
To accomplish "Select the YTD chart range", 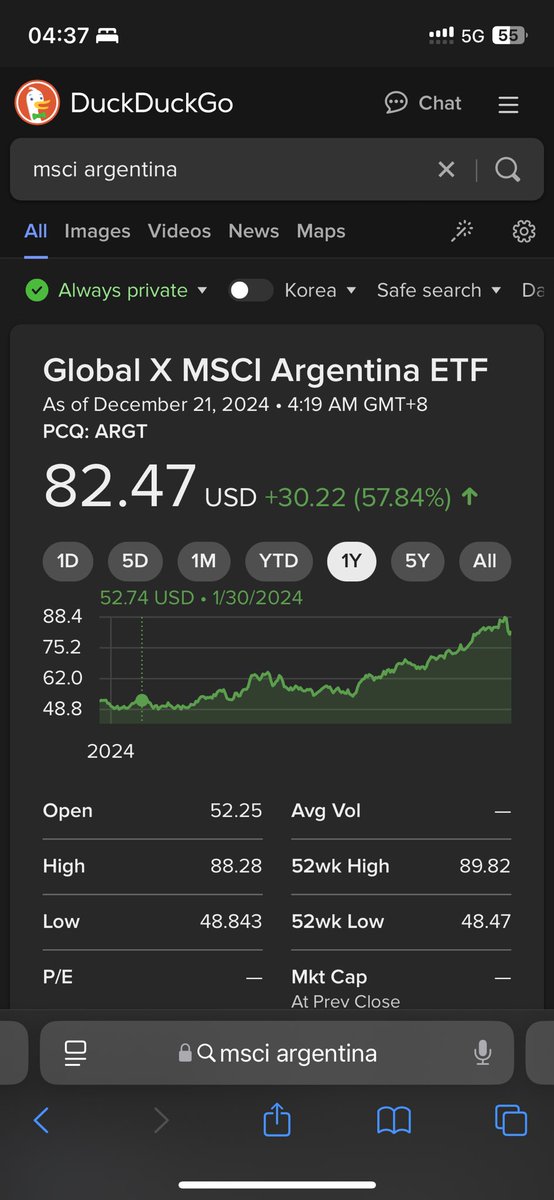I will [x=279, y=561].
